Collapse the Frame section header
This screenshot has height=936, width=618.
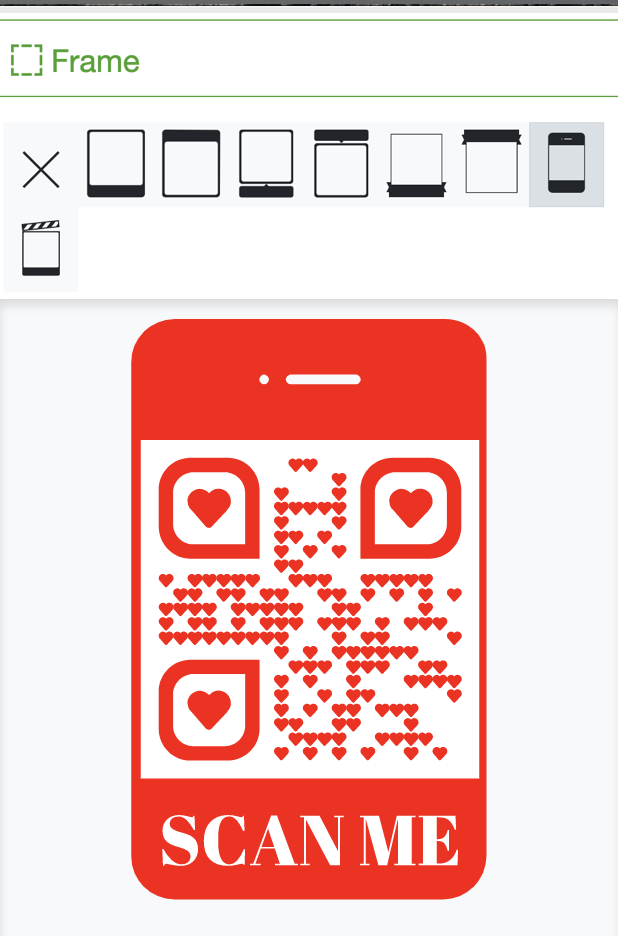pyautogui.click(x=75, y=61)
